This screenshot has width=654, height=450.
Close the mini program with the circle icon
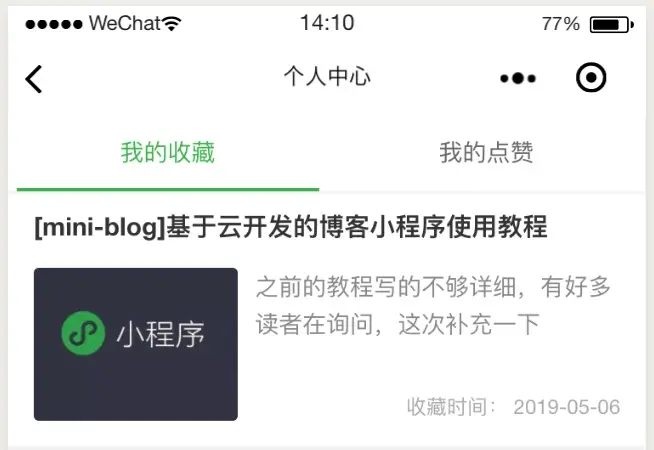[592, 78]
